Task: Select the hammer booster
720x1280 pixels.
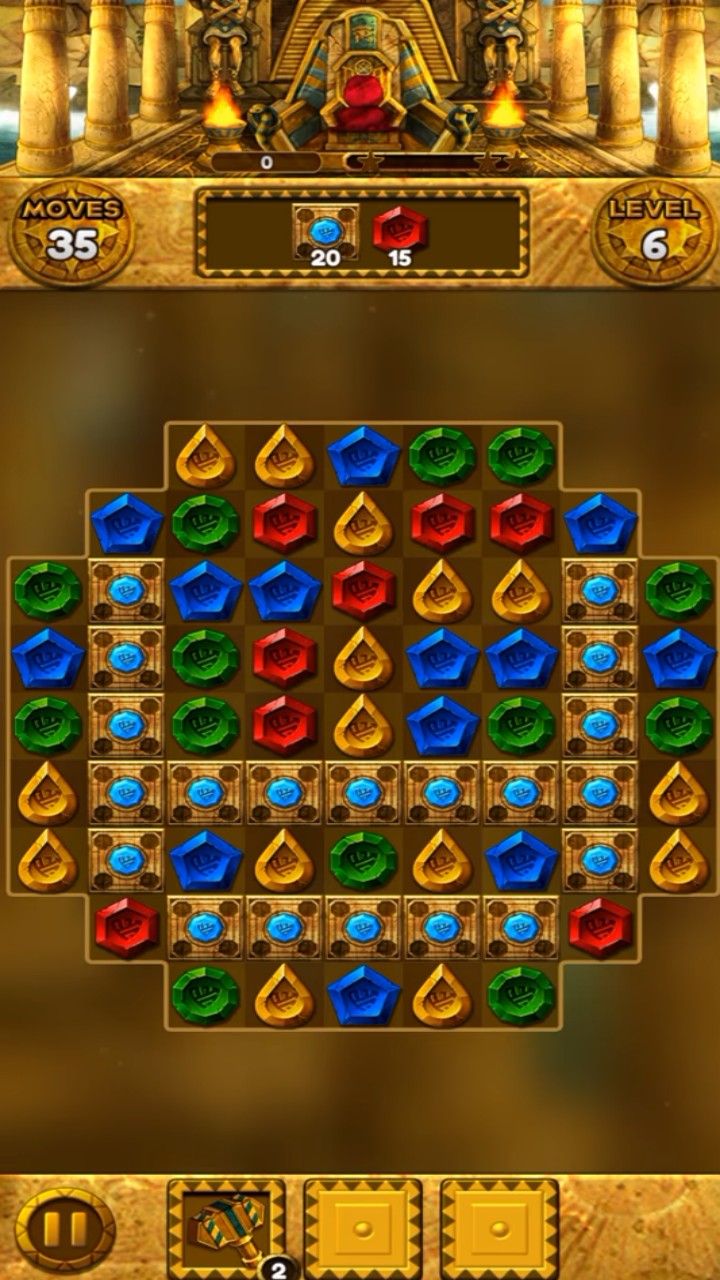Action: (226, 1226)
